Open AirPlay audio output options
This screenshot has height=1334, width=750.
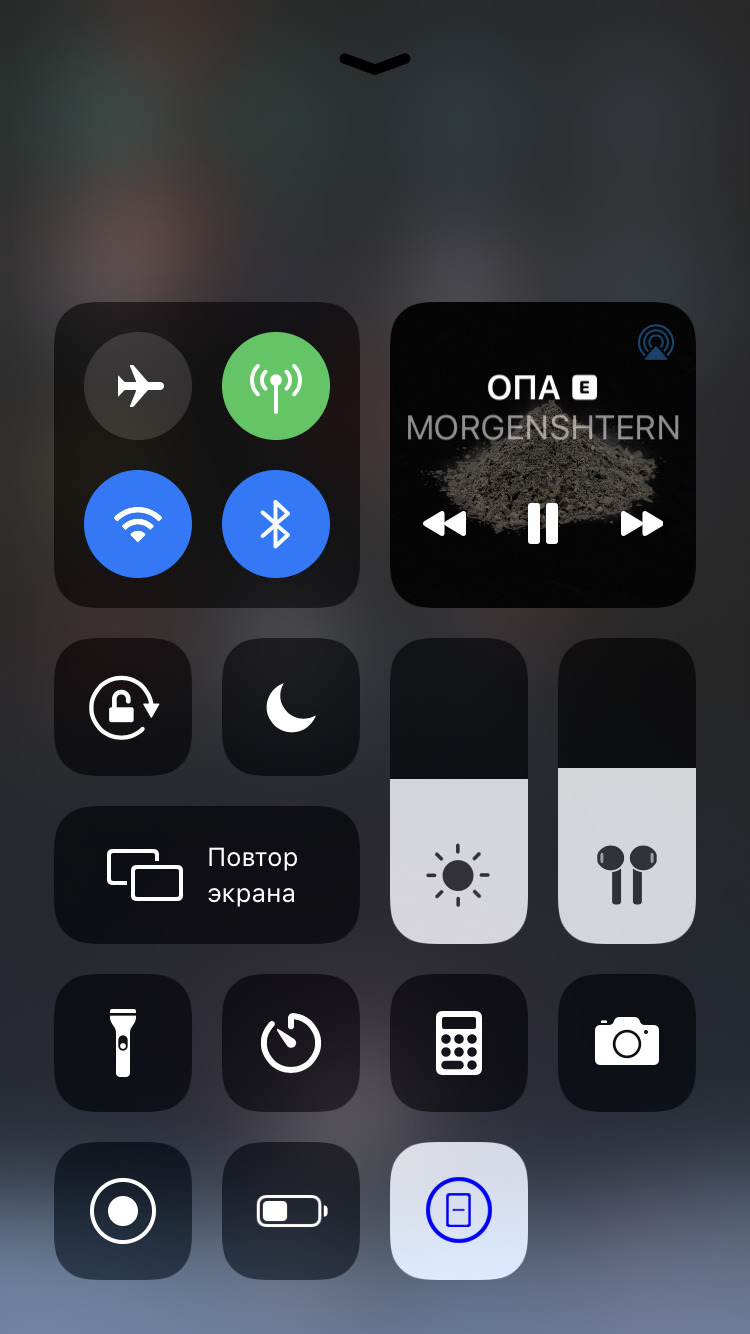655,343
